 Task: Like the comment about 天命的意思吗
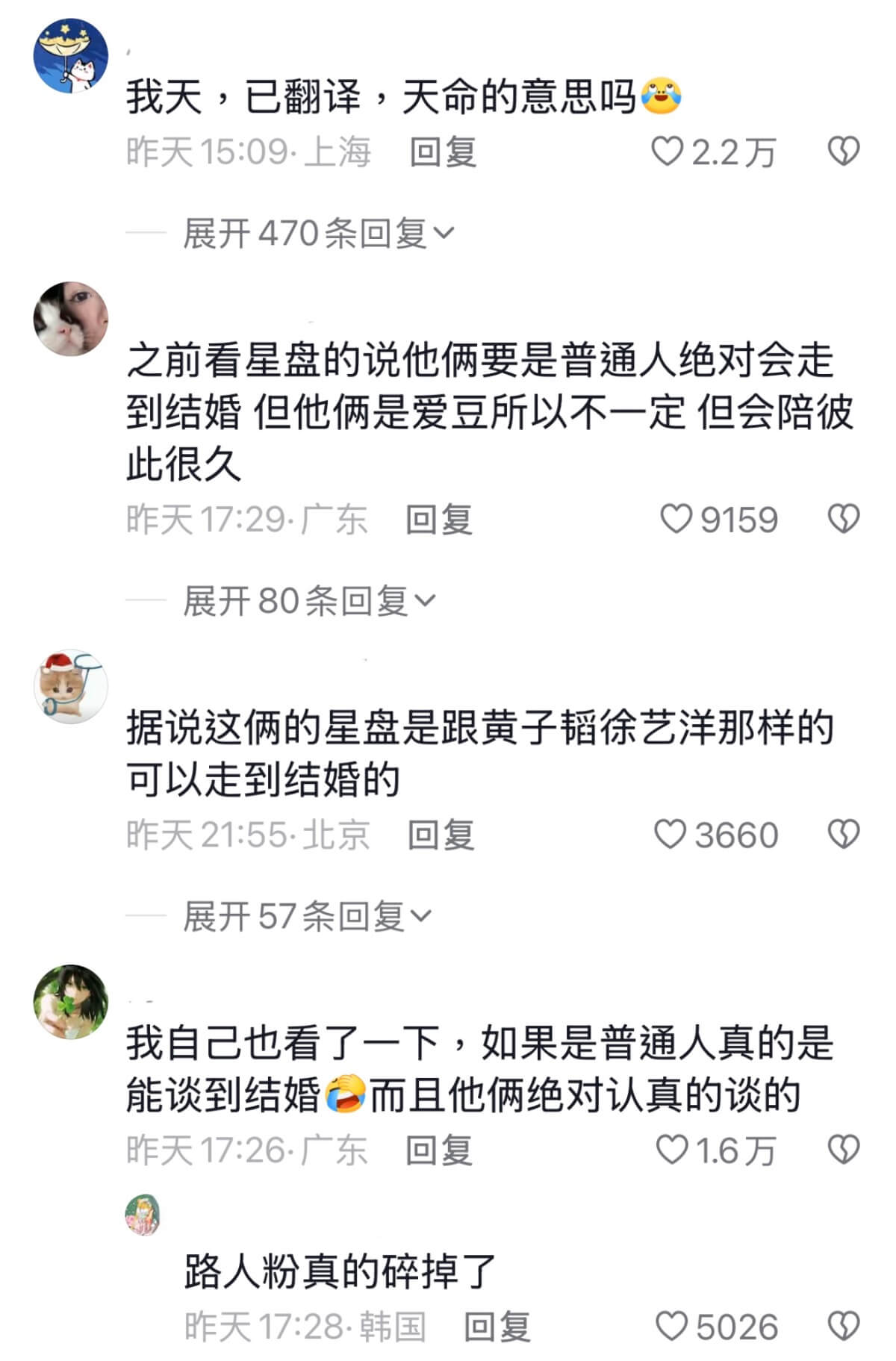click(667, 152)
